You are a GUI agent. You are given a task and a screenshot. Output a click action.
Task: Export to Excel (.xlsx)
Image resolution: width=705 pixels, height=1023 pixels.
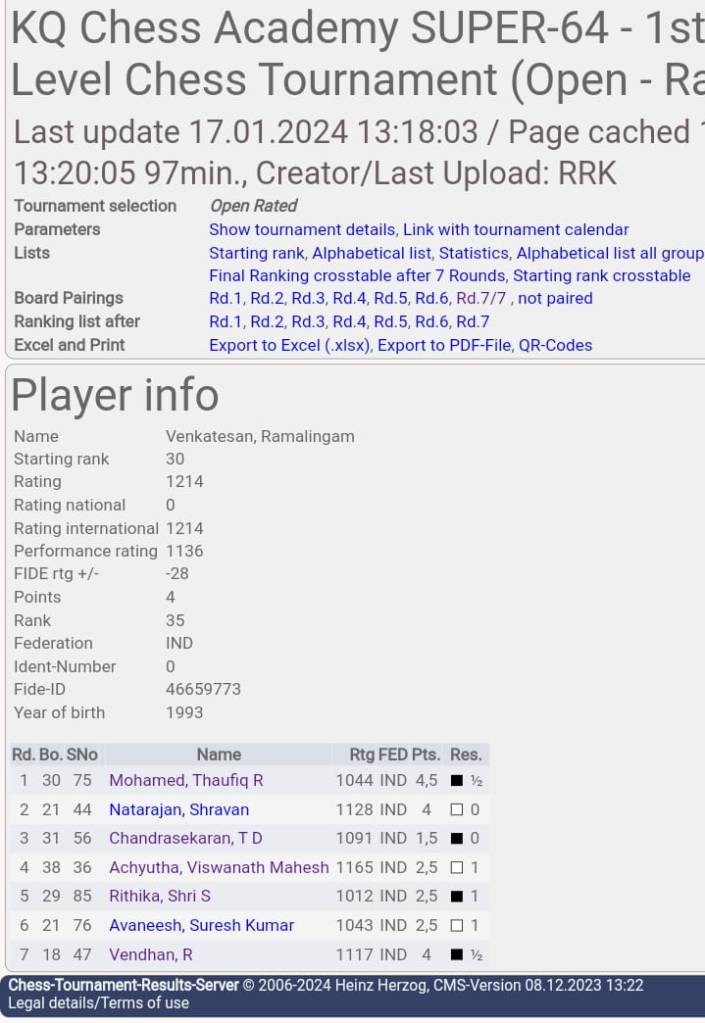pos(289,345)
